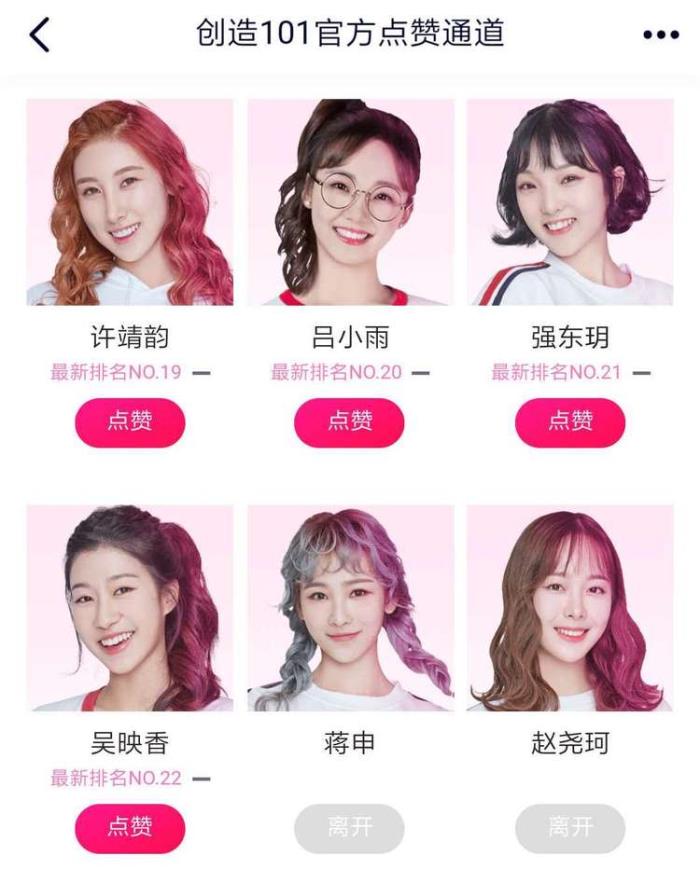Open 吕小雨's photo card
This screenshot has width=700, height=883.
[350, 202]
